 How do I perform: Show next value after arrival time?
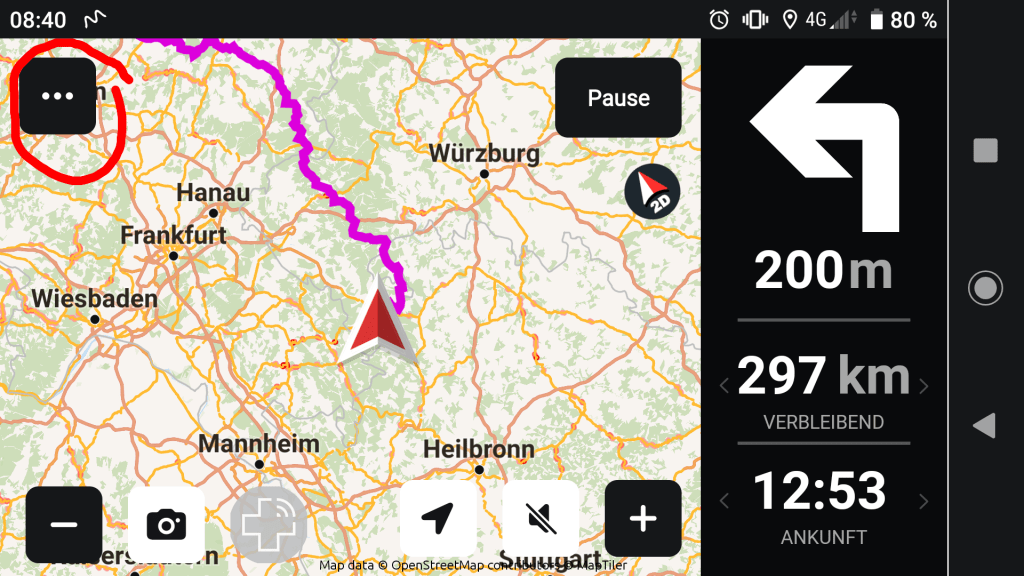(x=924, y=501)
